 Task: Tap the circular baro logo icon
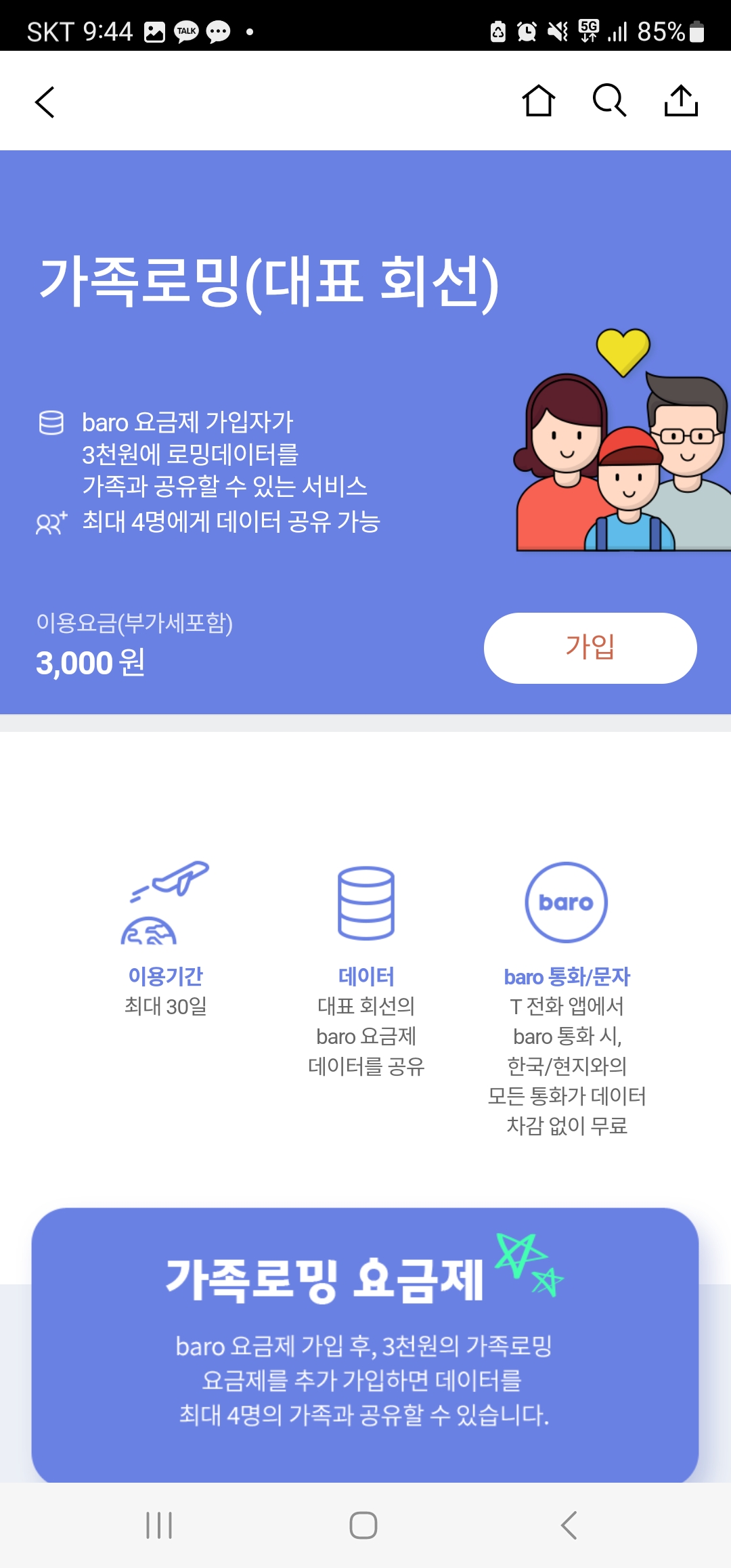click(x=567, y=901)
